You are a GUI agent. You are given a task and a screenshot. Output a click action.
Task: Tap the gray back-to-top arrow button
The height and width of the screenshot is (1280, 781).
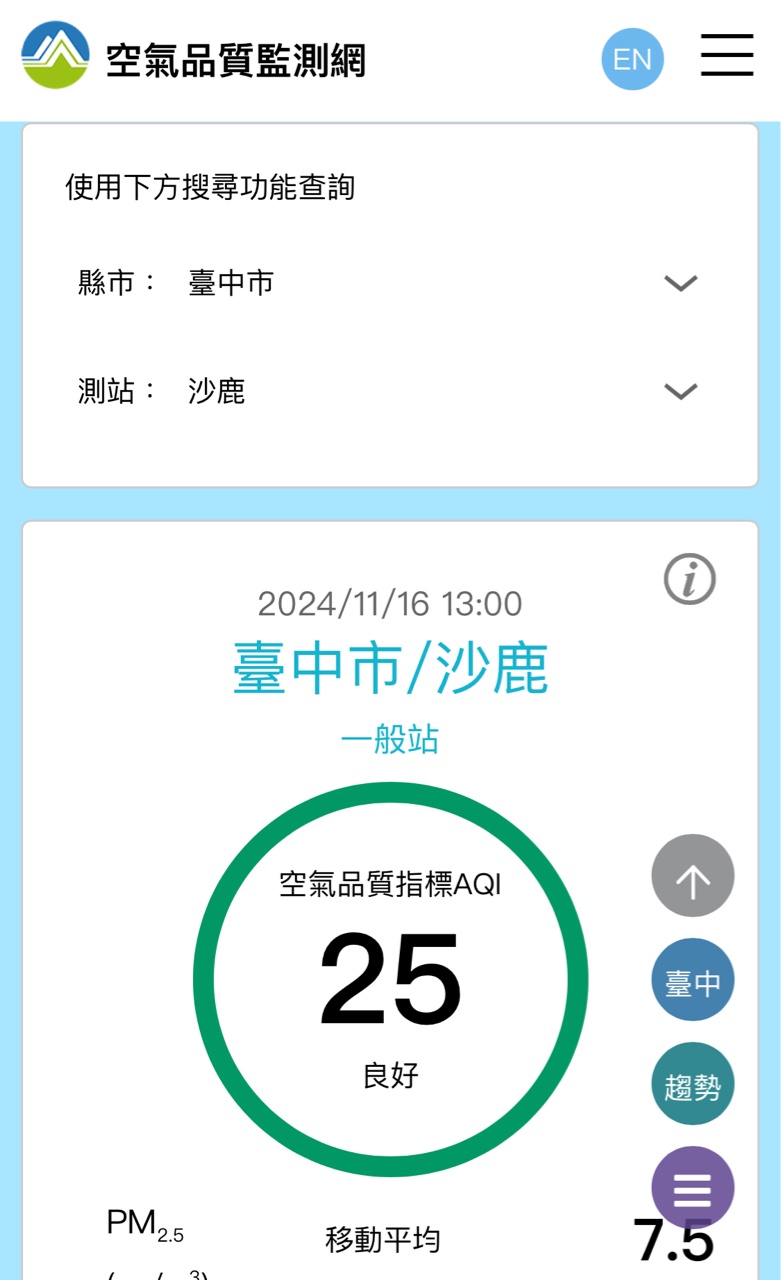click(692, 876)
